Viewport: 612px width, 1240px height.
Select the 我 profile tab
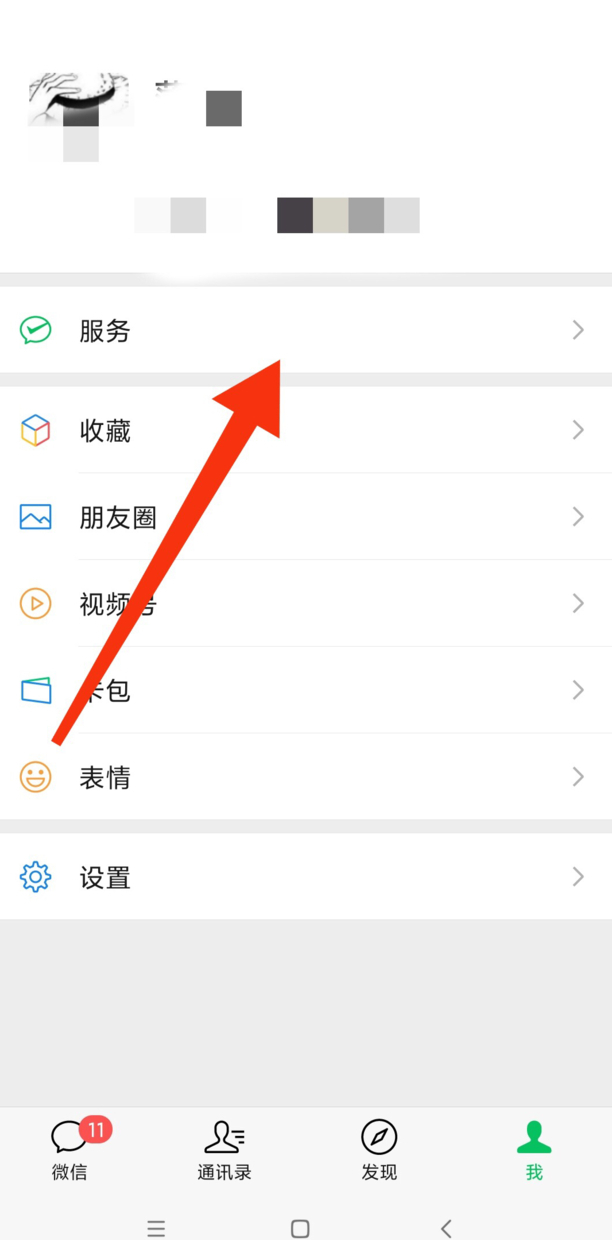click(x=534, y=1150)
